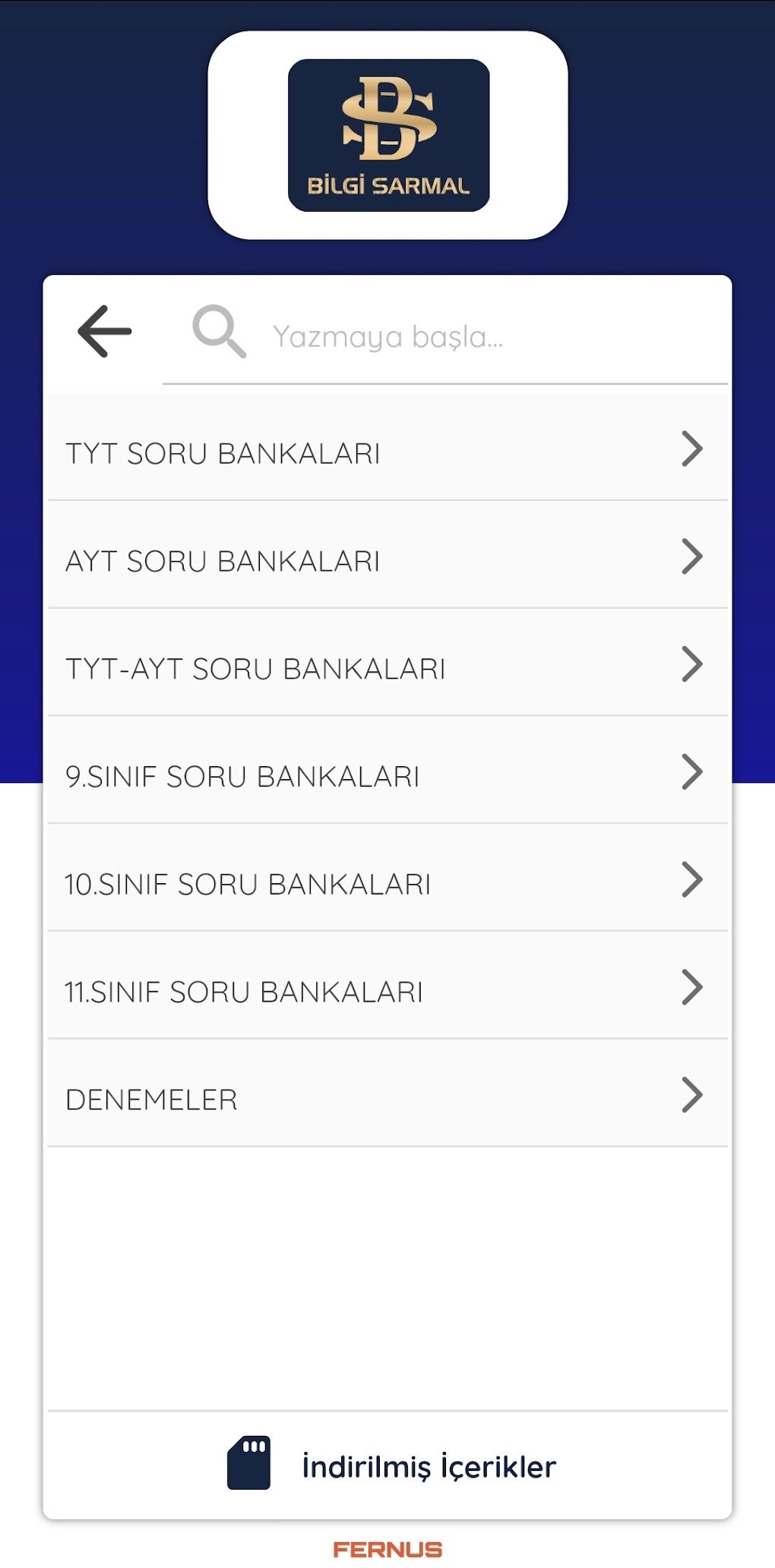The width and height of the screenshot is (775, 1568).
Task: View İndirilmiş İçerikler downloads
Action: [x=392, y=1466]
